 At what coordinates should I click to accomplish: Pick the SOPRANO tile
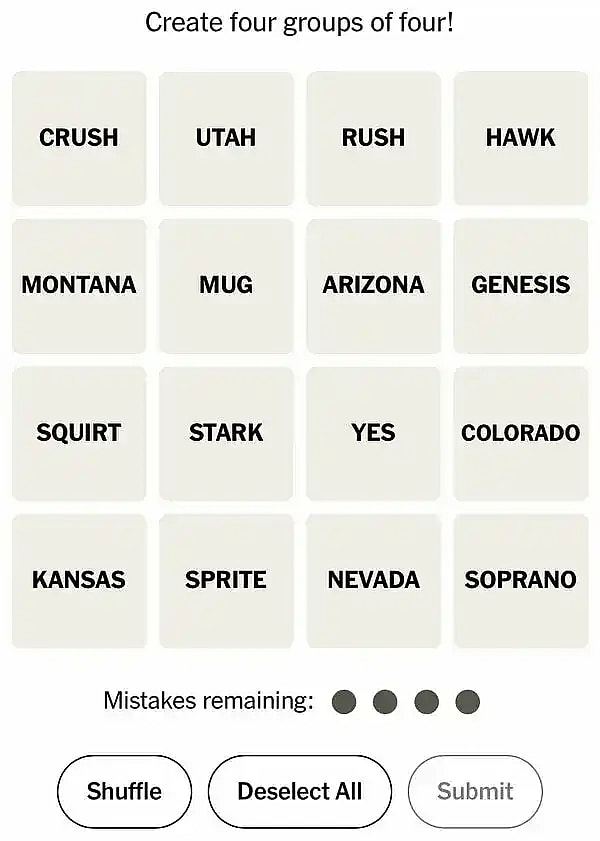(520, 580)
